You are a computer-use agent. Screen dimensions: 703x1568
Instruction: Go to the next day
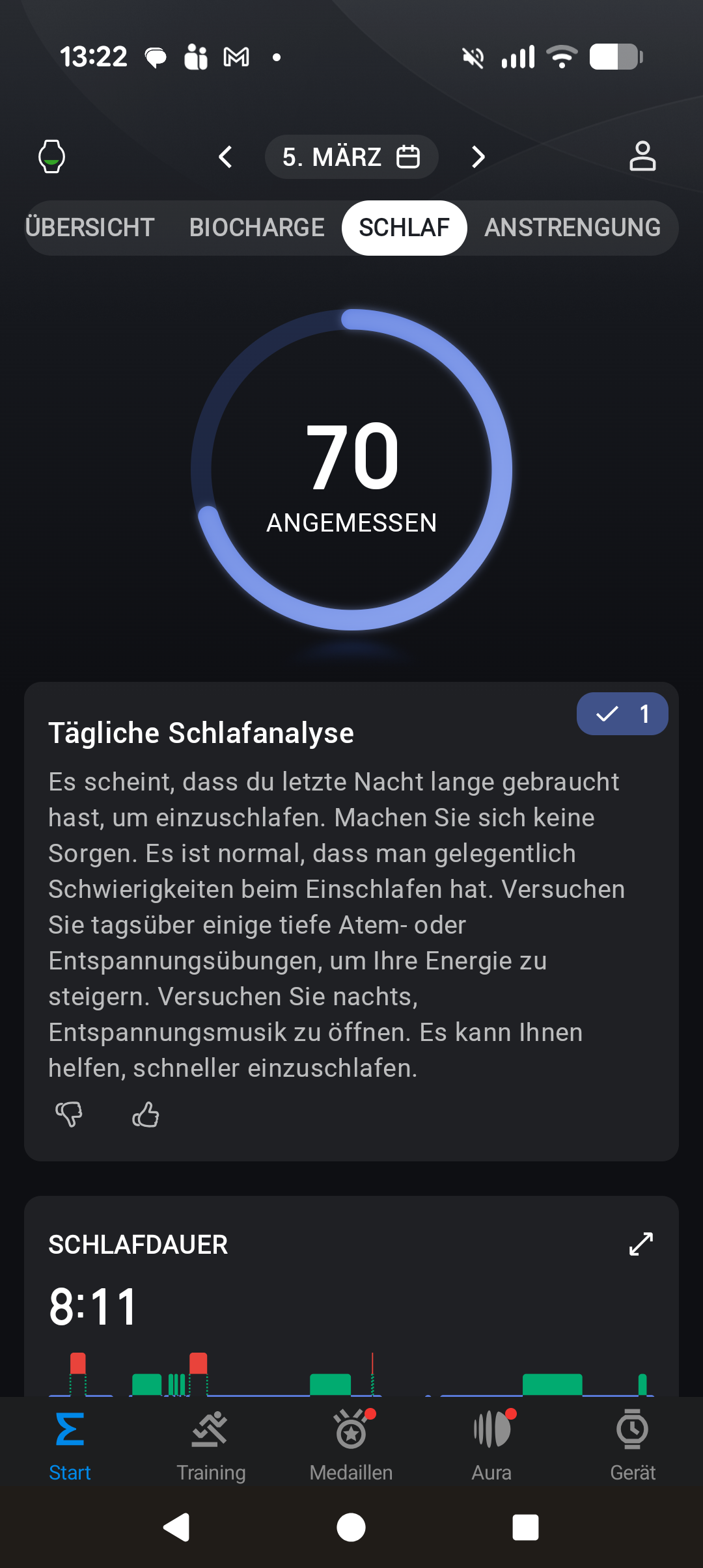pos(478,157)
